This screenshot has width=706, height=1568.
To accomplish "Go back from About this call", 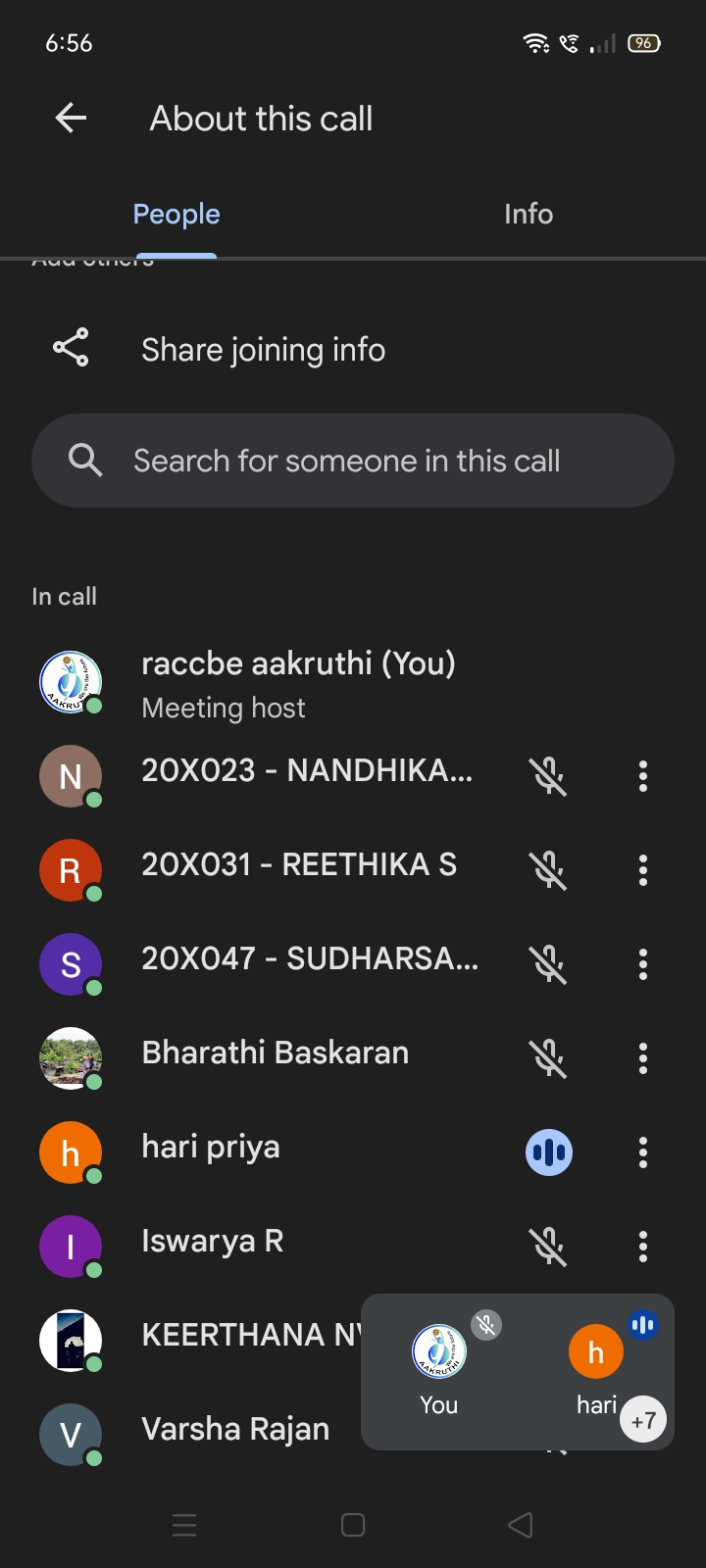I will (71, 119).
